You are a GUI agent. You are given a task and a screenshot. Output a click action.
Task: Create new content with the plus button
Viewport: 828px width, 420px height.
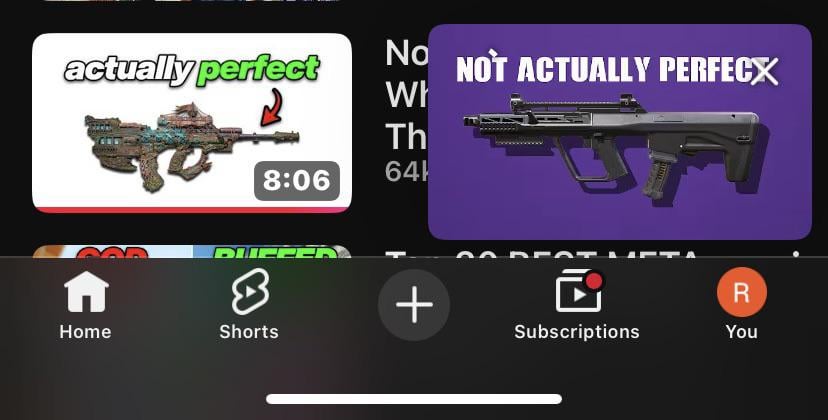pyautogui.click(x=414, y=305)
